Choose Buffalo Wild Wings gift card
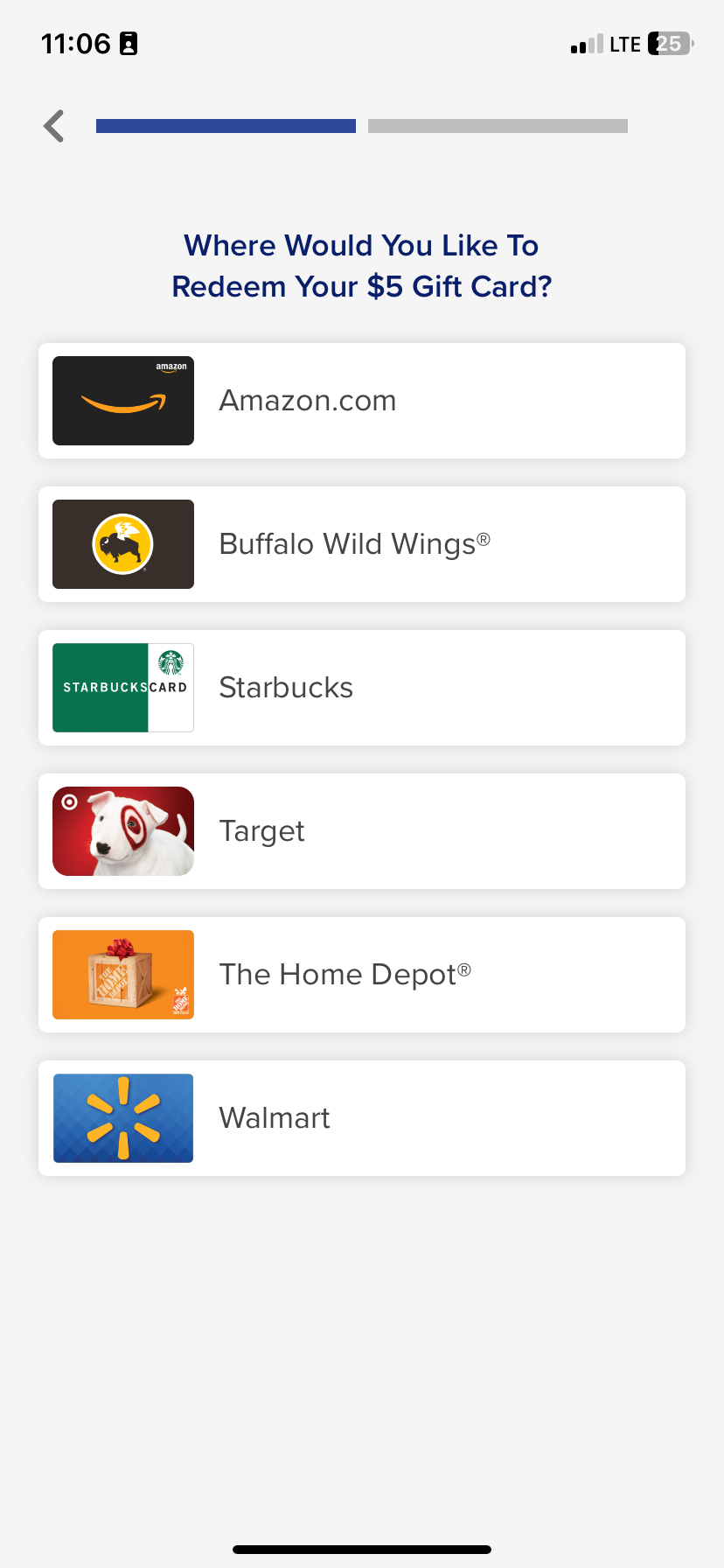Screen dimensions: 724x1568 pyautogui.click(x=362, y=544)
